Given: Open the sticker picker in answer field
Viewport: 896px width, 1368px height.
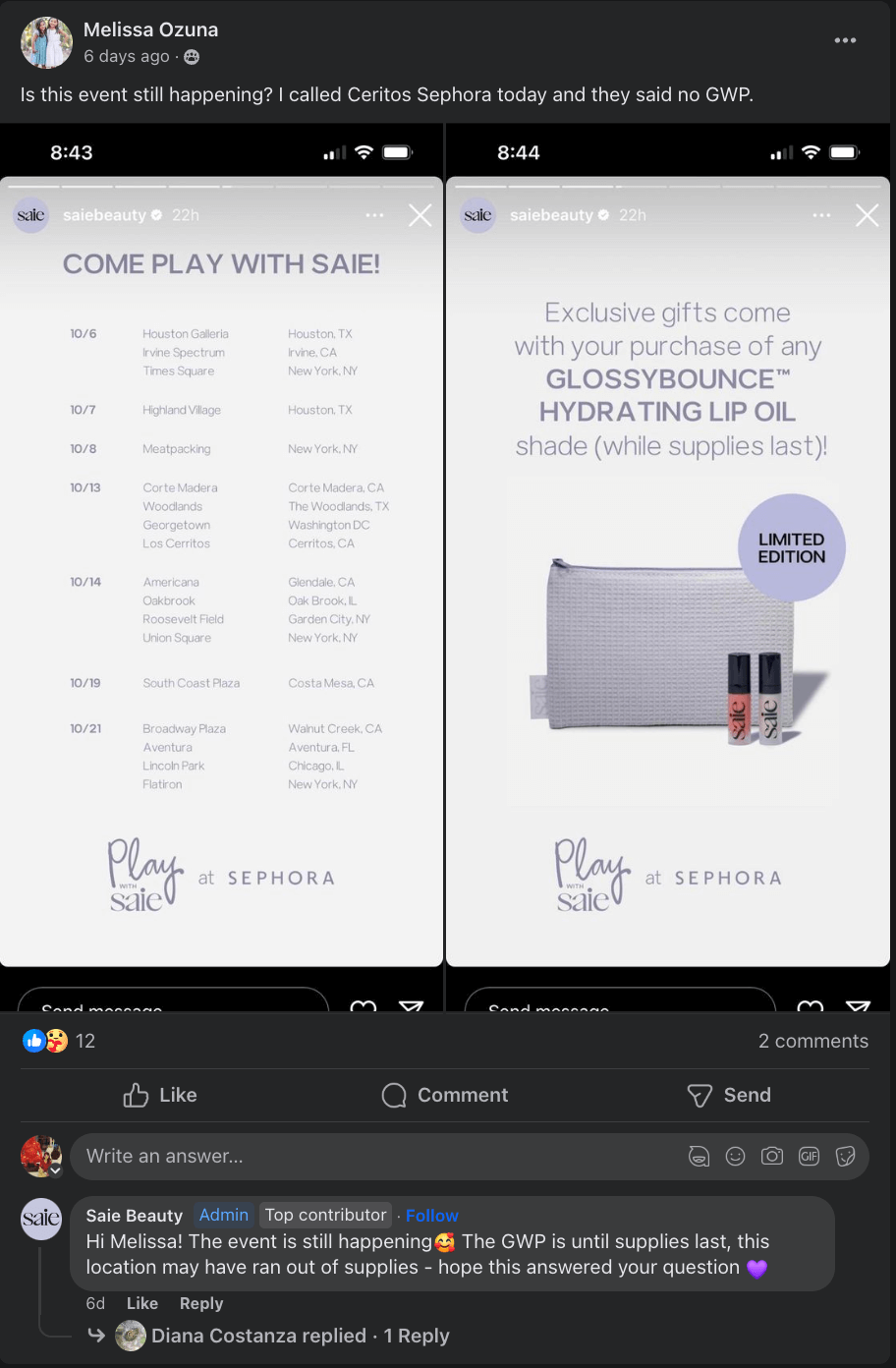Looking at the screenshot, I should 845,1157.
